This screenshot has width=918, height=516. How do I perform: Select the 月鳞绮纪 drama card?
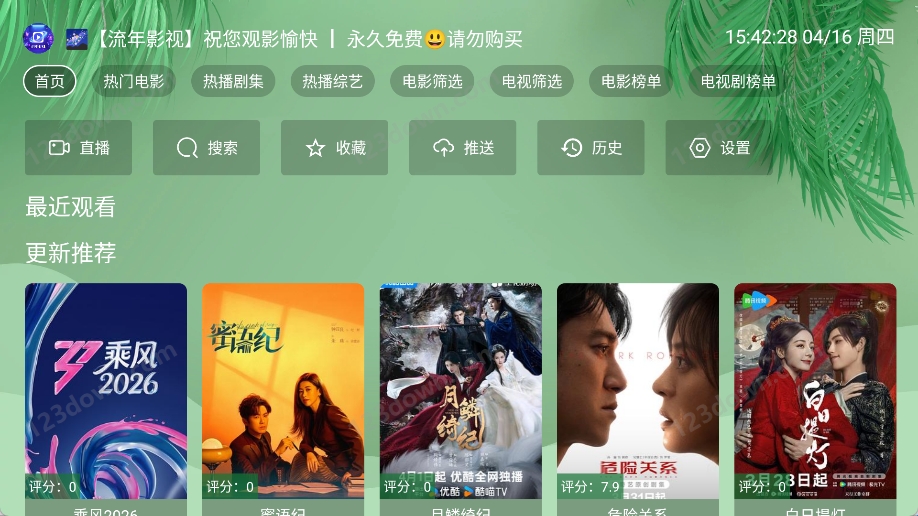coord(461,390)
